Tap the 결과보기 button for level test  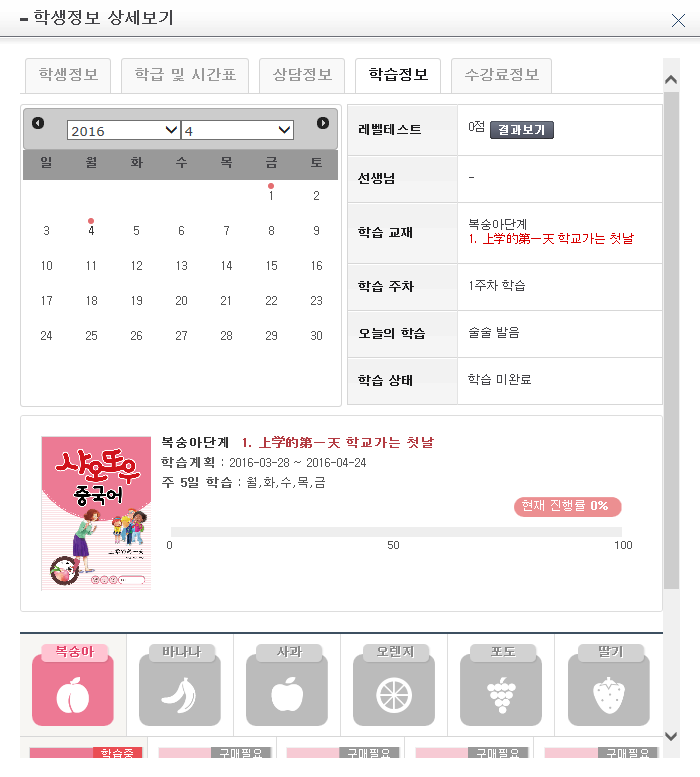521,130
